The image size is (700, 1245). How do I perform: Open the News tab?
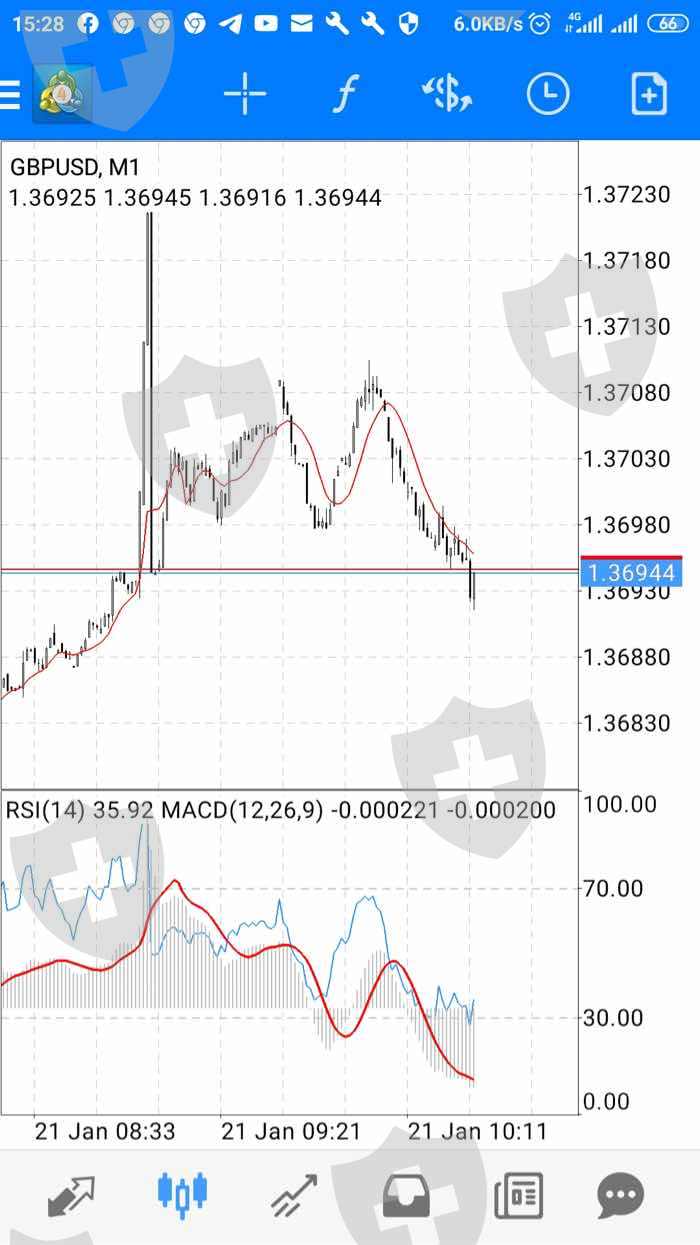[518, 1195]
